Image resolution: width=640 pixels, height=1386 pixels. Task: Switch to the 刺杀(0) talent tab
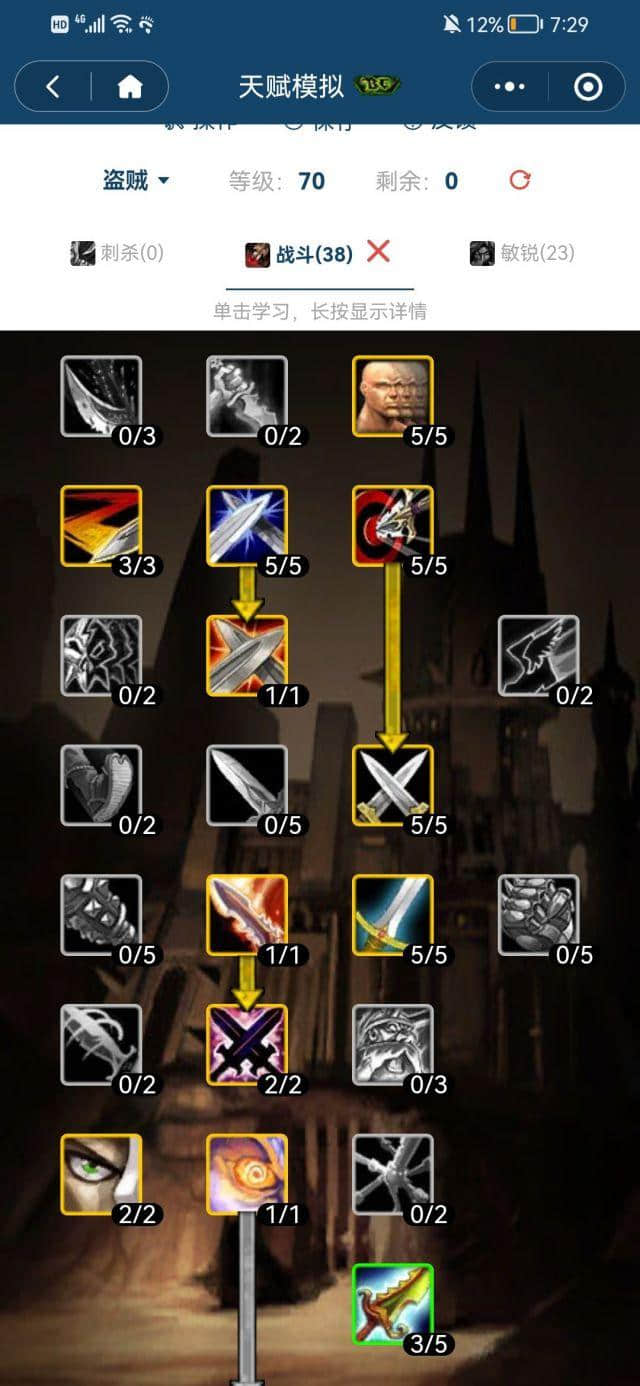tap(117, 253)
